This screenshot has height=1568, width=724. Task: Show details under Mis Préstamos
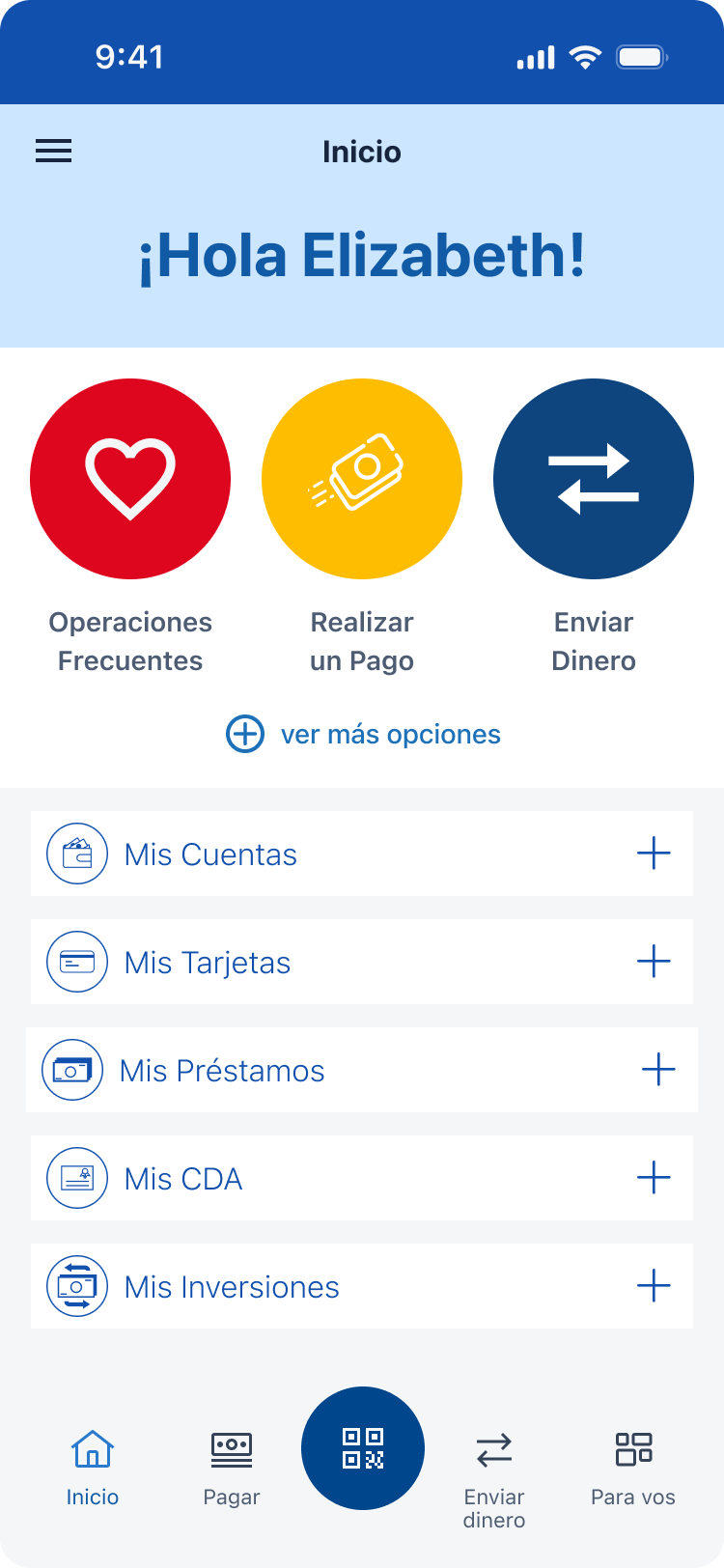coord(658,1070)
